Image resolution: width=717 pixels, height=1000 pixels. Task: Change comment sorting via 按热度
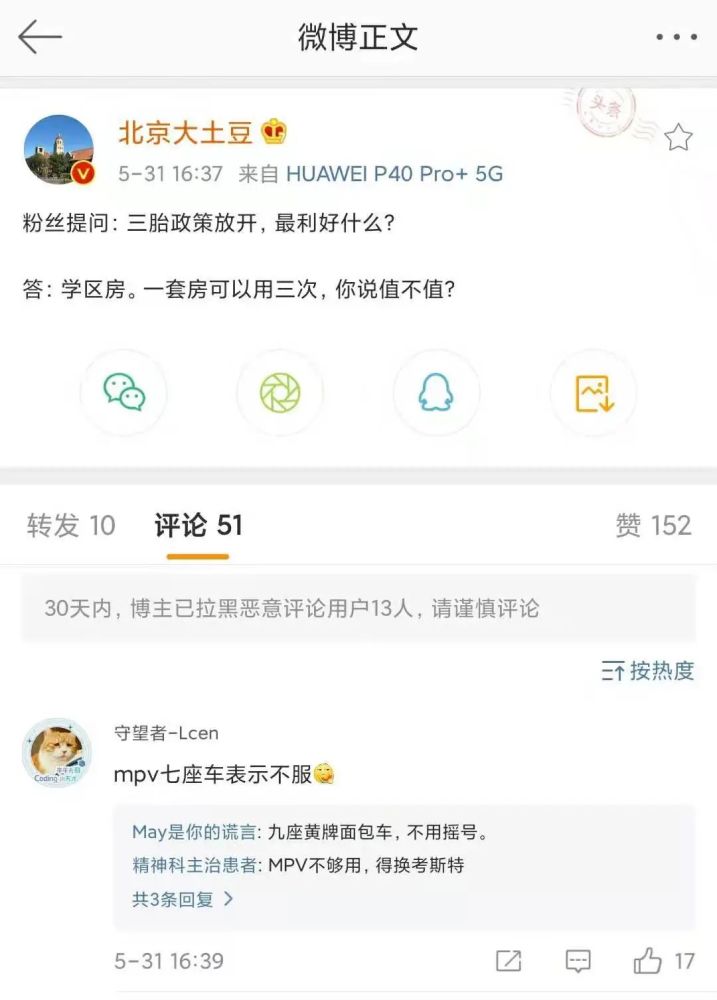(648, 671)
